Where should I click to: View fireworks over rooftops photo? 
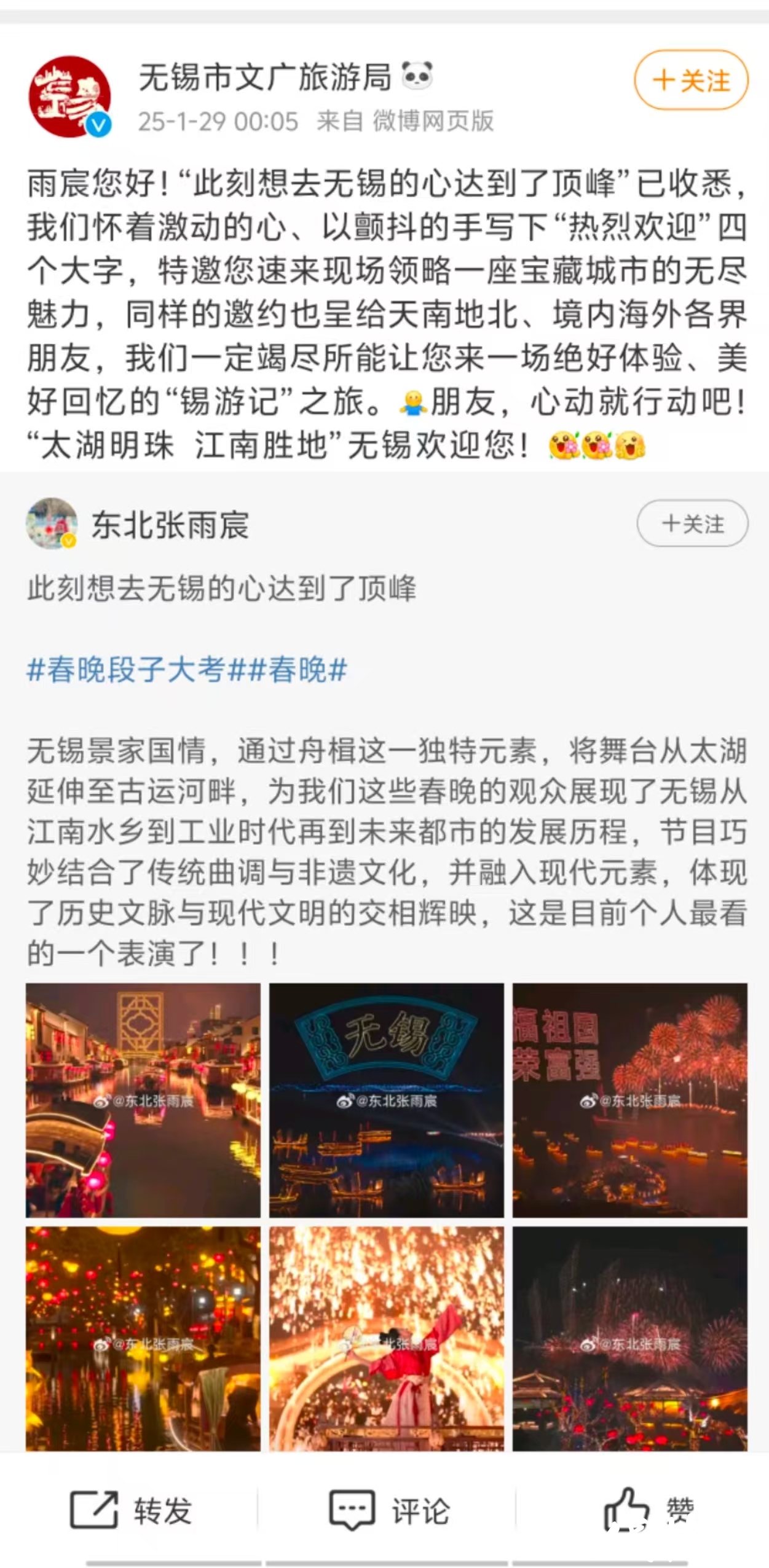[x=629, y=1338]
